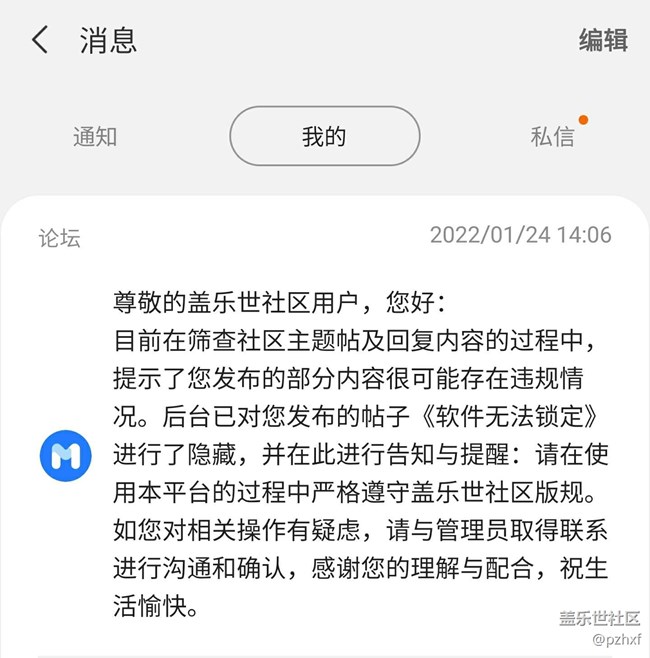
Task: Open the 私信 tab
Action: (552, 137)
